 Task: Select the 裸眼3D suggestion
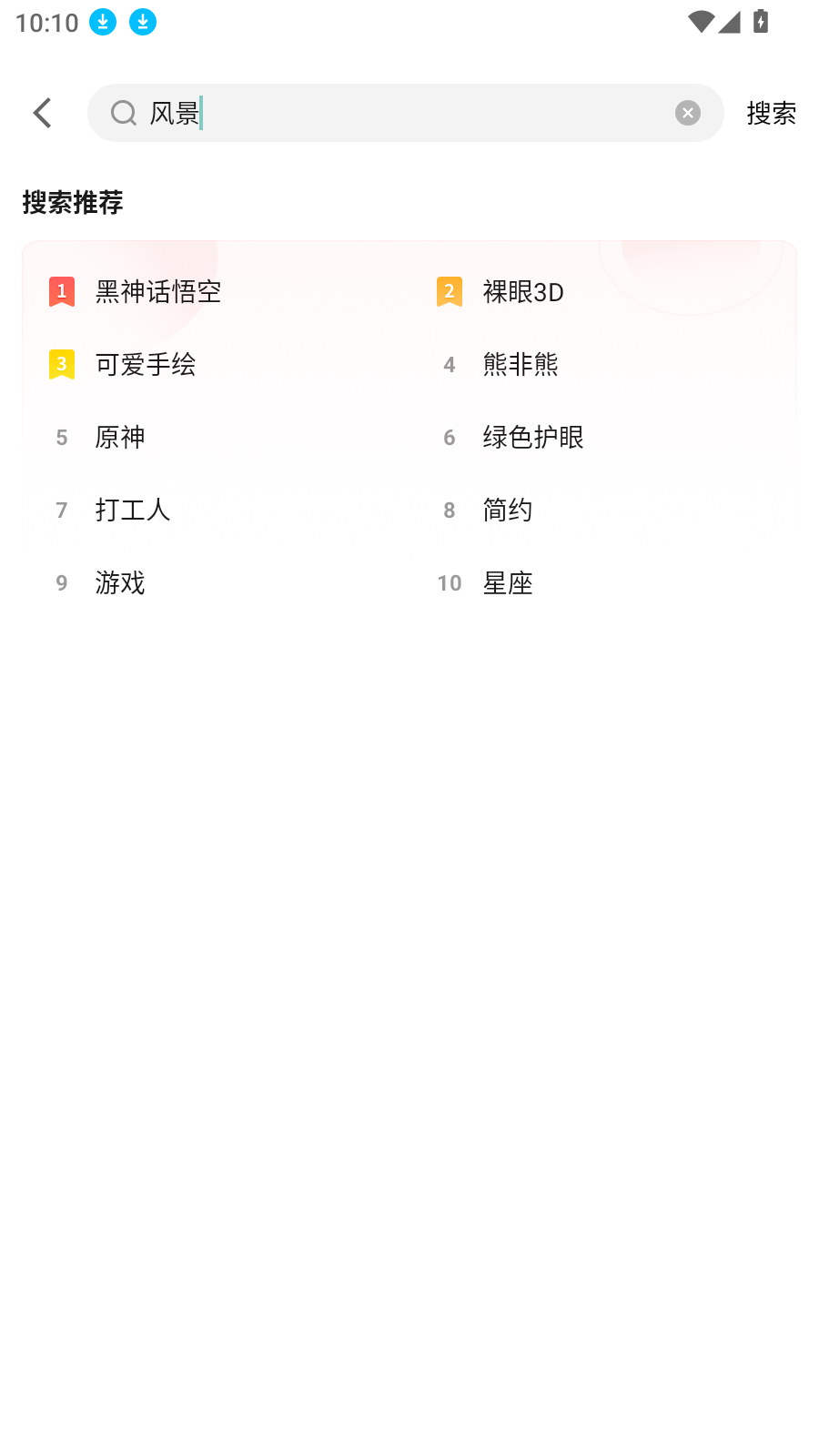[x=522, y=292]
